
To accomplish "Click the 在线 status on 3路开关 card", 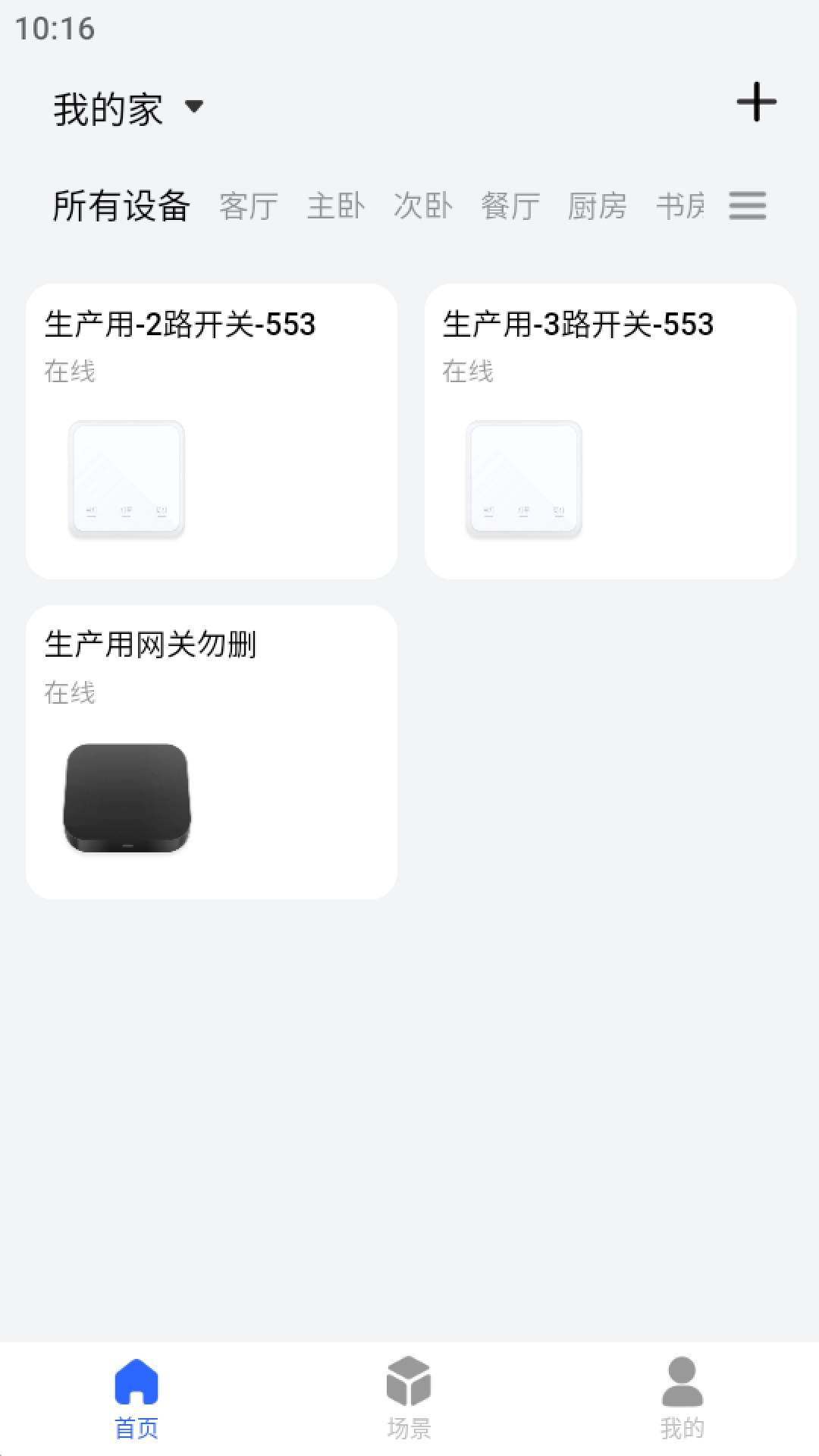I will point(466,371).
